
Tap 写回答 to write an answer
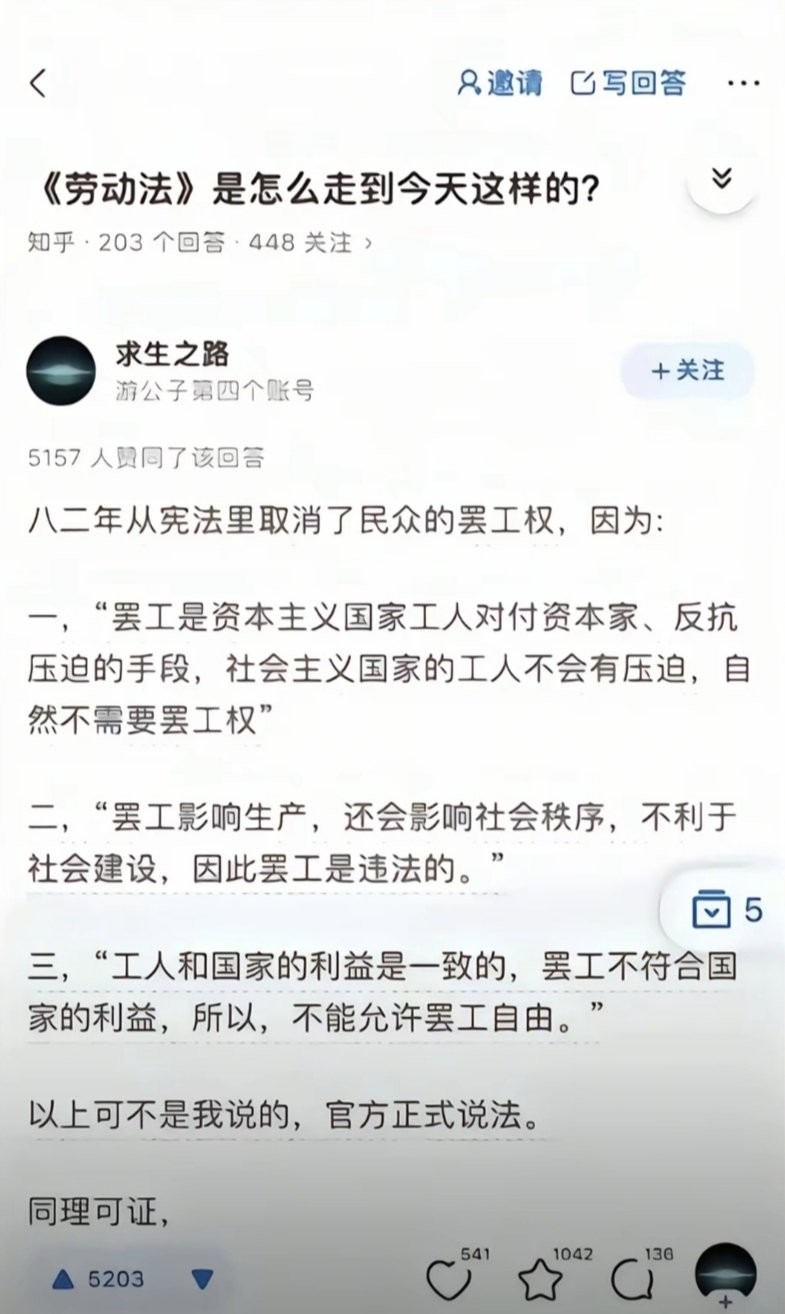[x=629, y=83]
